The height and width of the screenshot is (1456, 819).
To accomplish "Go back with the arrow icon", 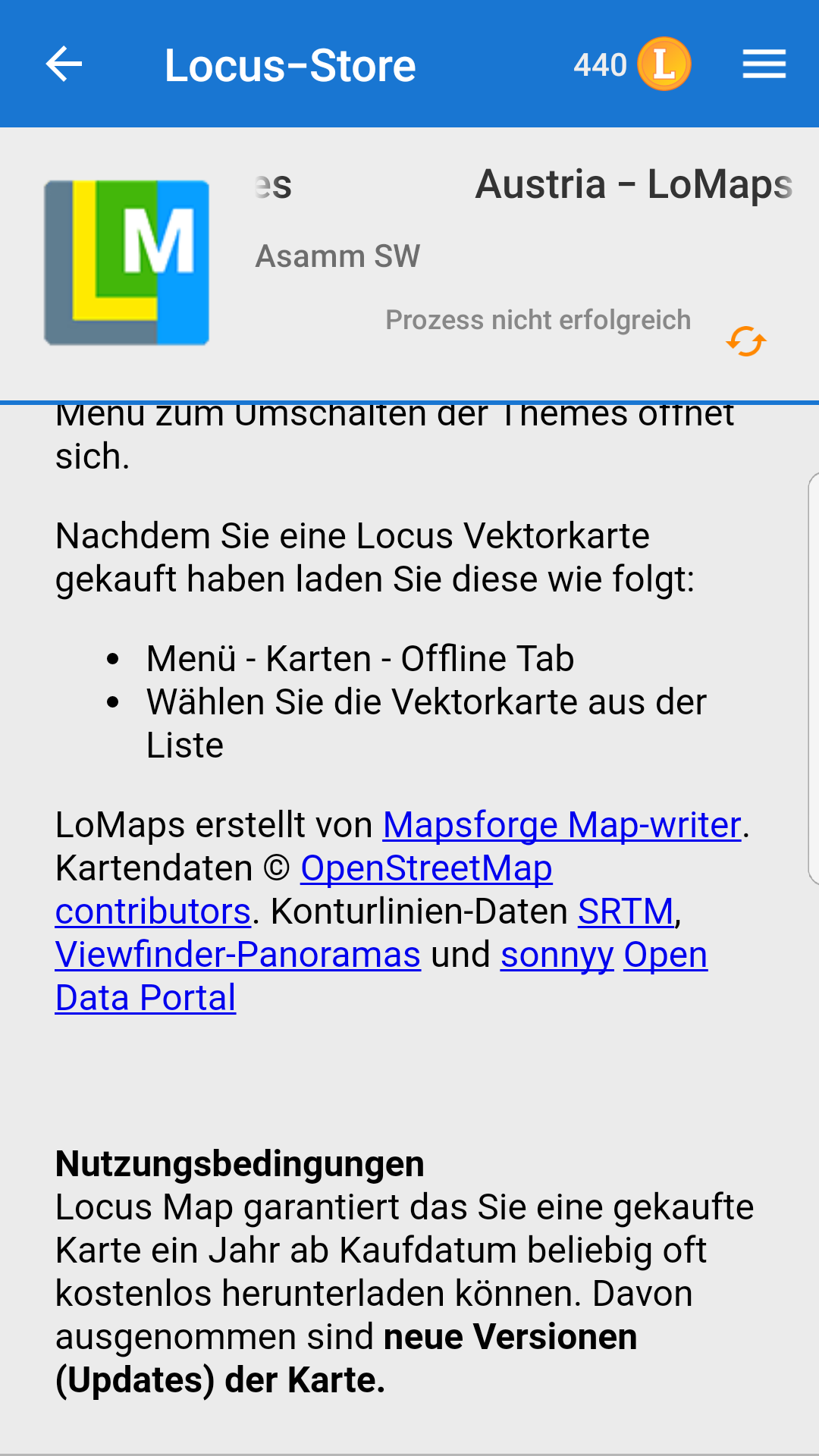I will pos(64,64).
